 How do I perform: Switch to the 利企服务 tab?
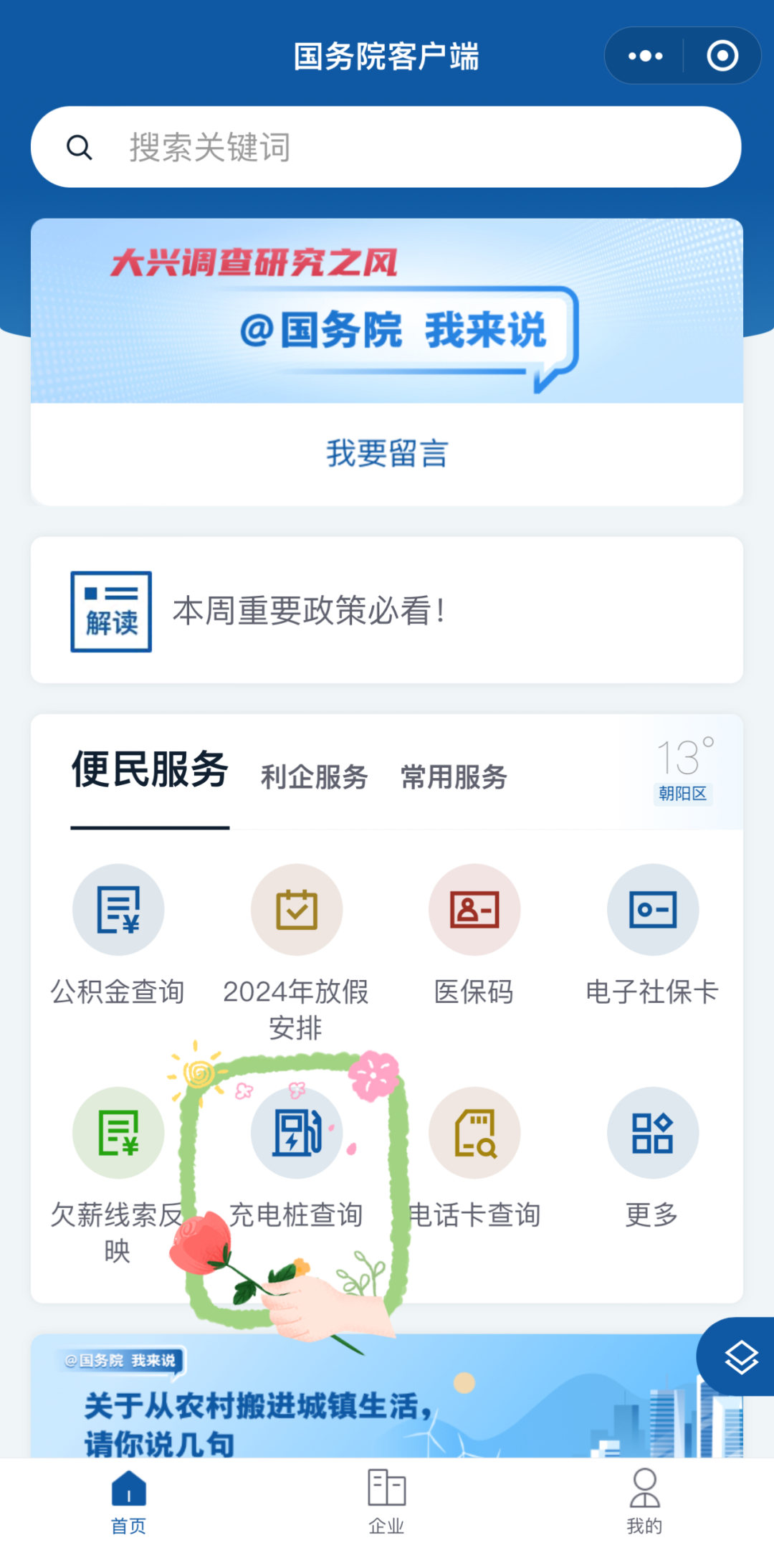(314, 777)
